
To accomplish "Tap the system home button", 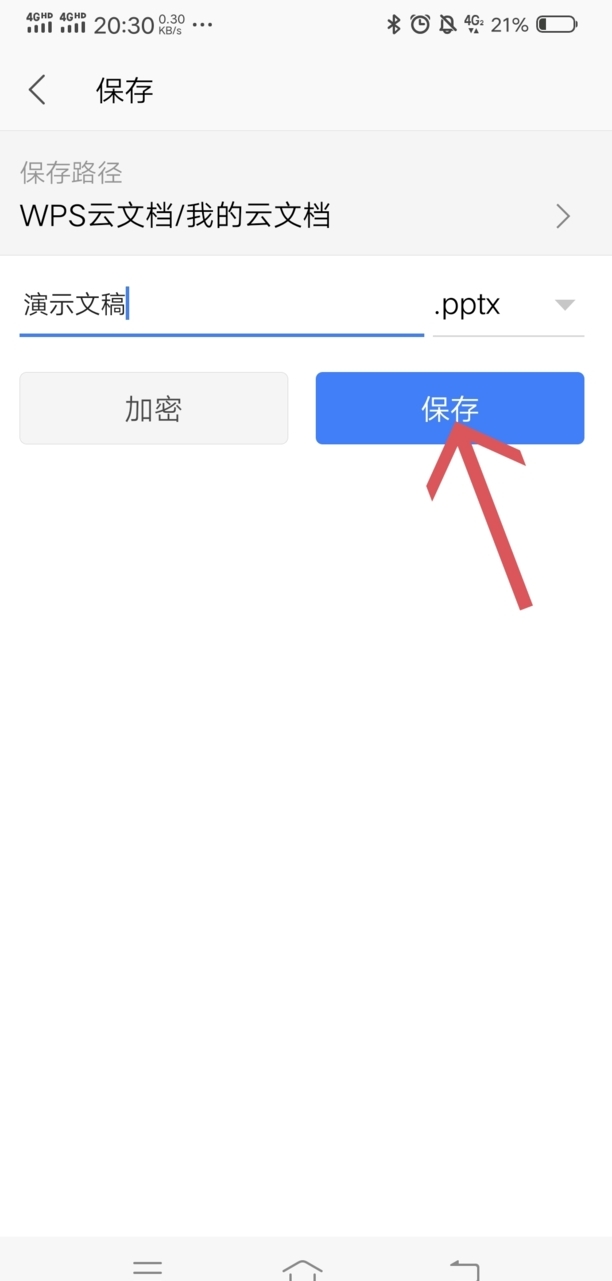I will [x=302, y=1268].
